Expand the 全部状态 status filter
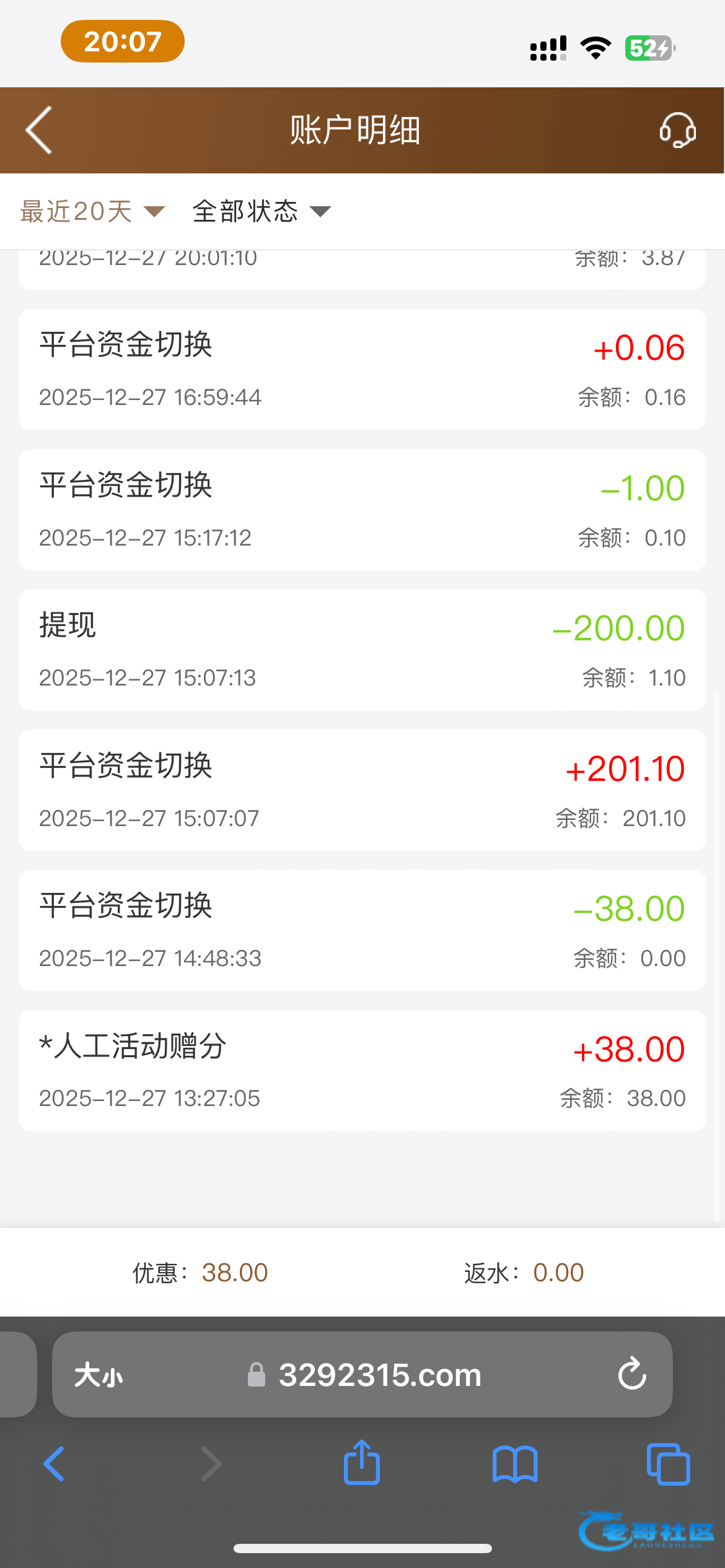Viewport: 725px width, 1568px height. [261, 212]
